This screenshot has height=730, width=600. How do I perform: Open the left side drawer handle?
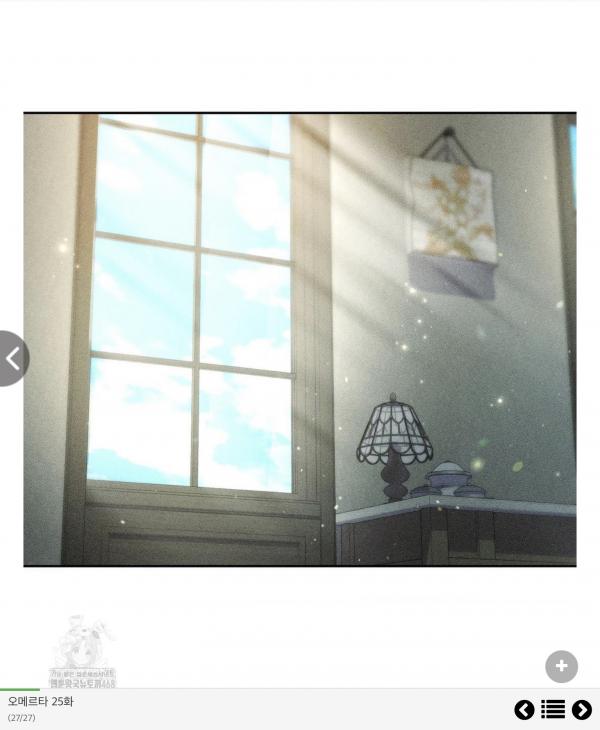pyautogui.click(x=12, y=358)
